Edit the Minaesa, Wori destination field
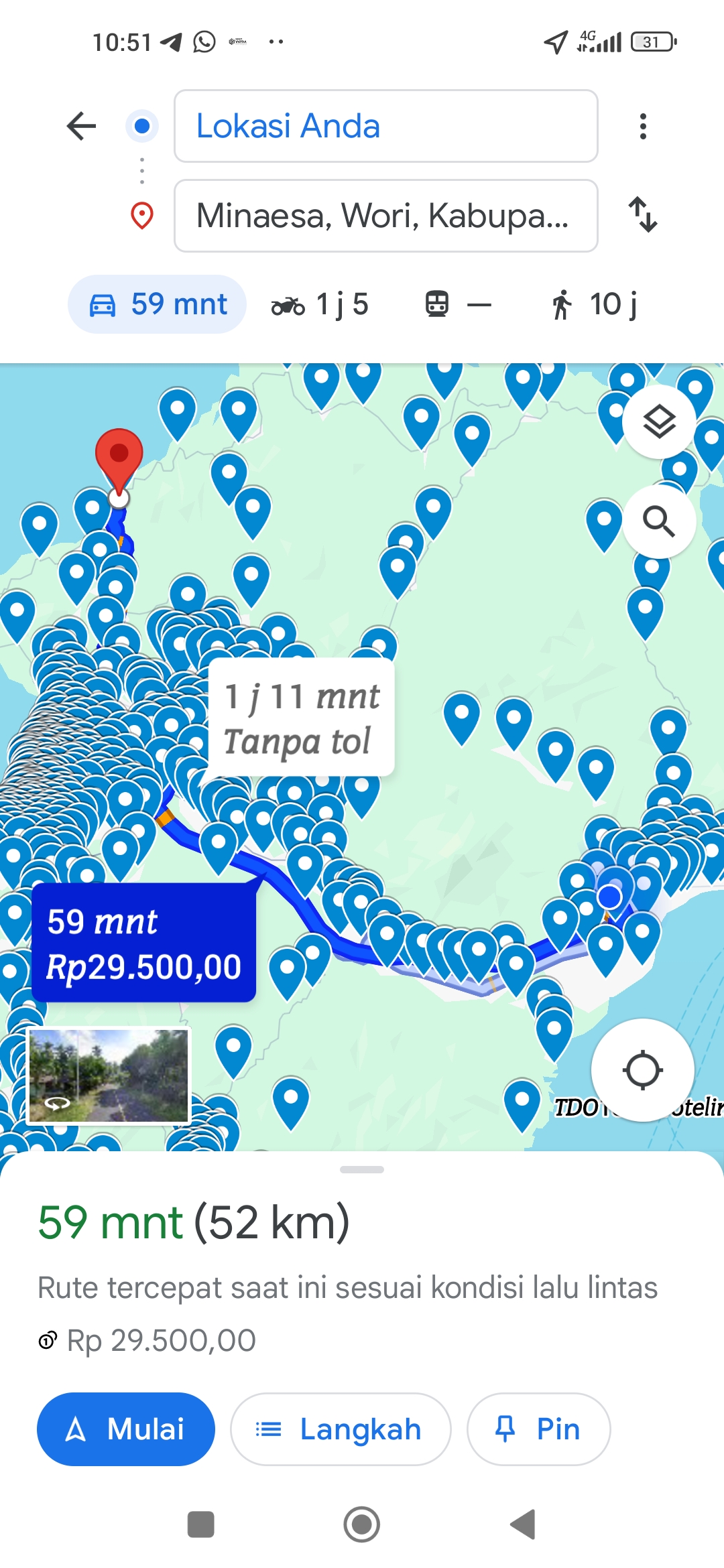 click(385, 216)
